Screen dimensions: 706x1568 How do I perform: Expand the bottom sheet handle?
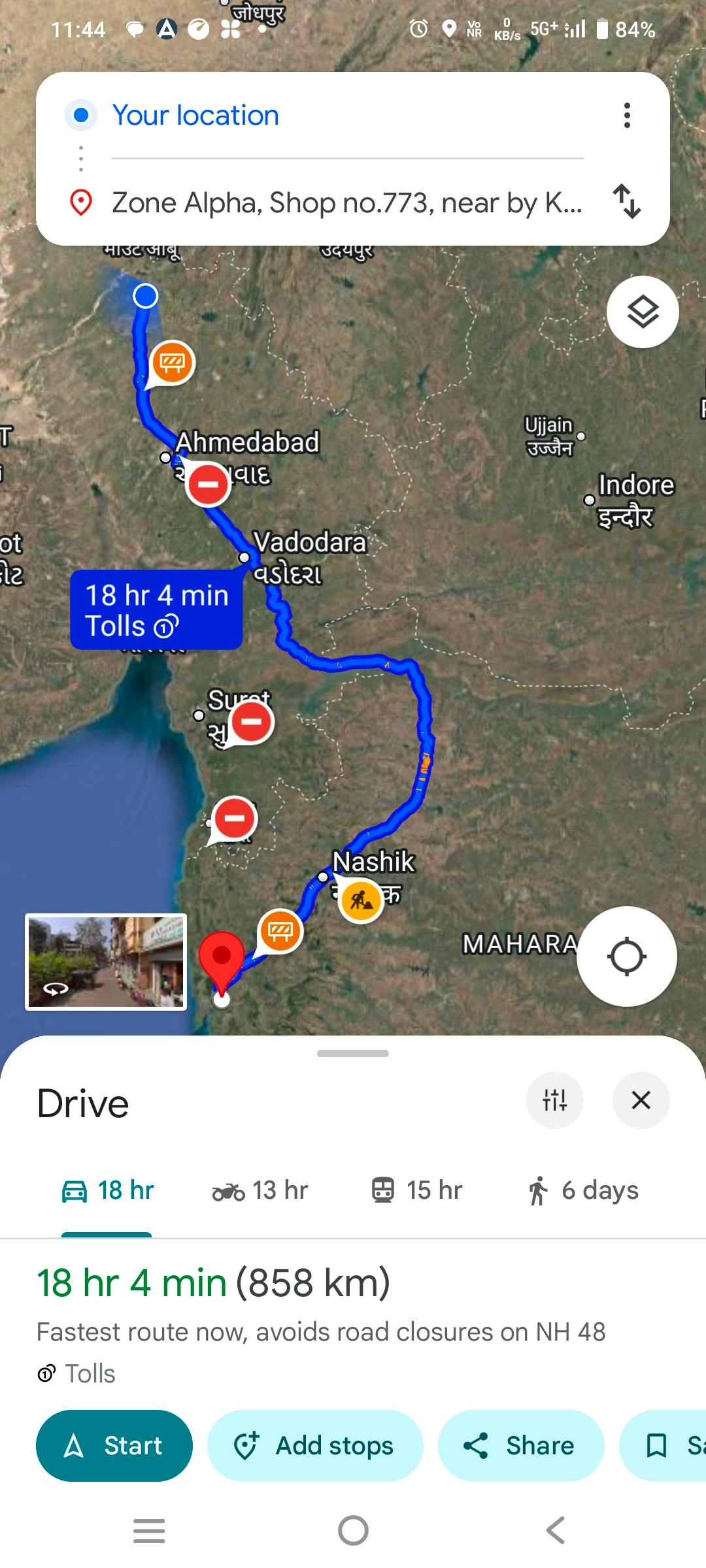click(x=353, y=1053)
